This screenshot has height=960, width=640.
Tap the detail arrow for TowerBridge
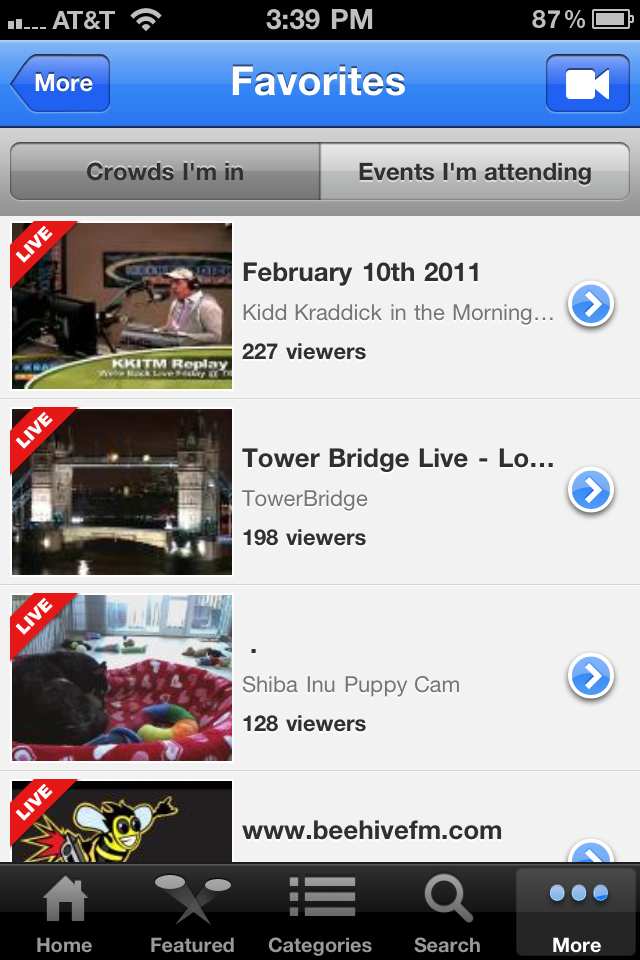(591, 491)
